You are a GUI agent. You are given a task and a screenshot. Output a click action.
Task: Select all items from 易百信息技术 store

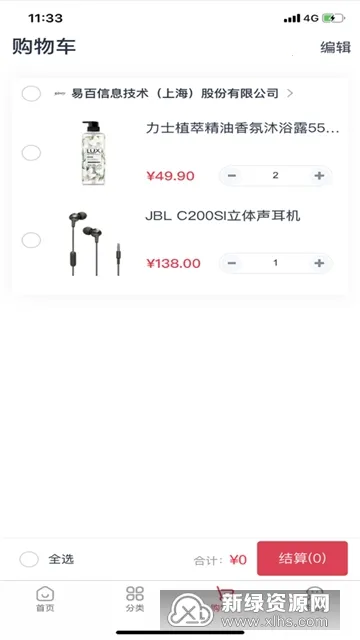[31, 93]
